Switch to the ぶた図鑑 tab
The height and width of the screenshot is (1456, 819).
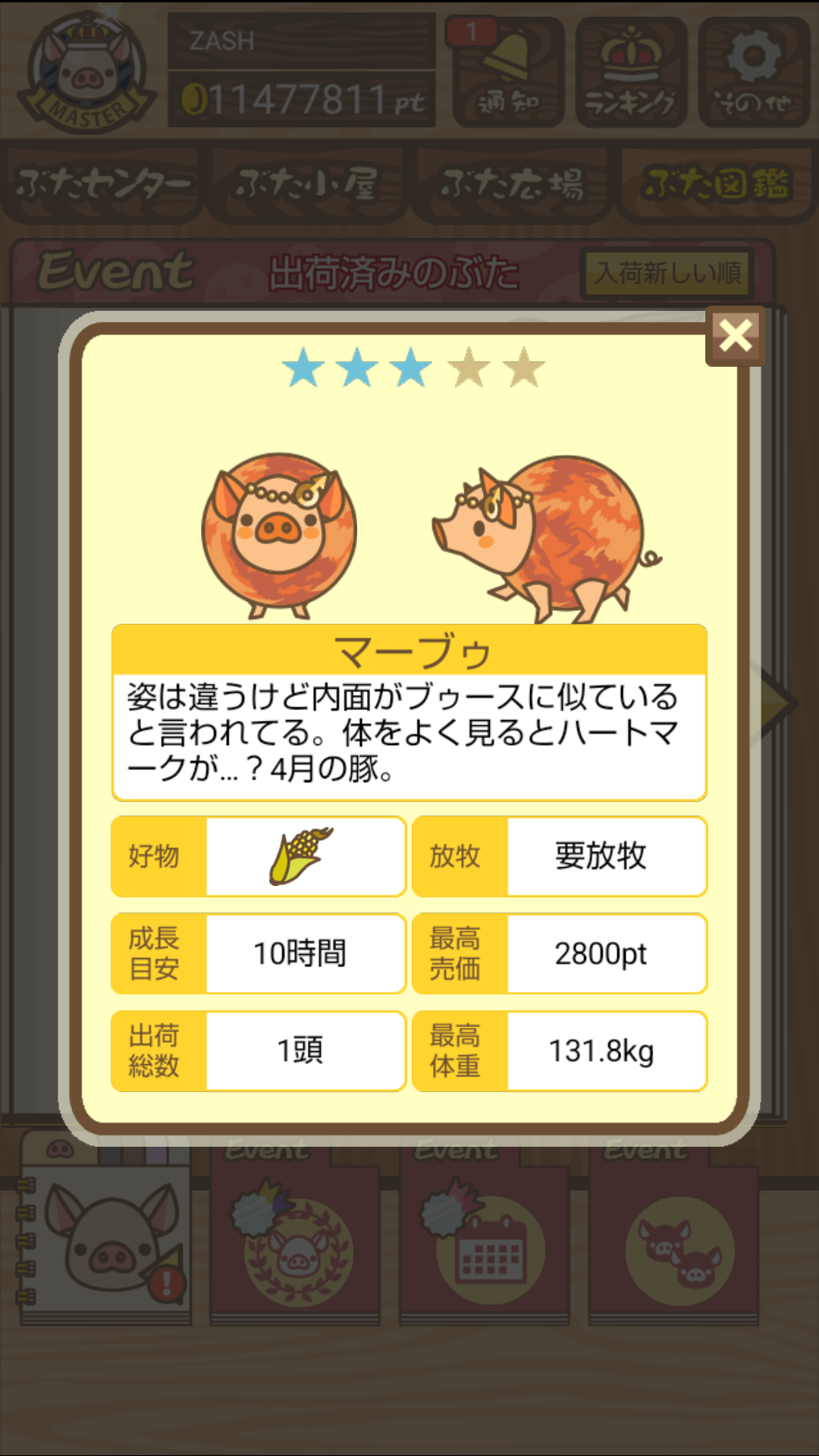point(716,184)
